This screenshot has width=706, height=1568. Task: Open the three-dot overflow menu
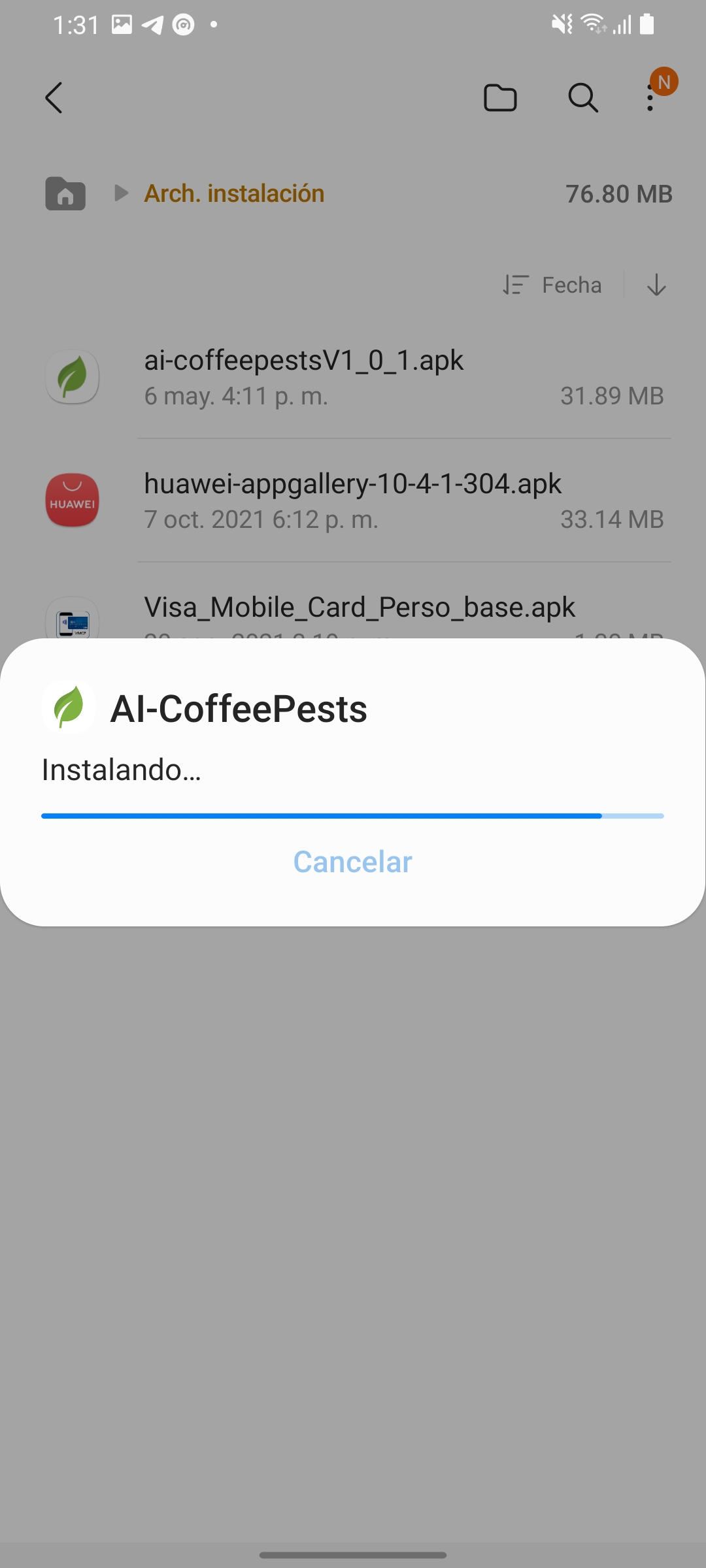click(x=650, y=98)
